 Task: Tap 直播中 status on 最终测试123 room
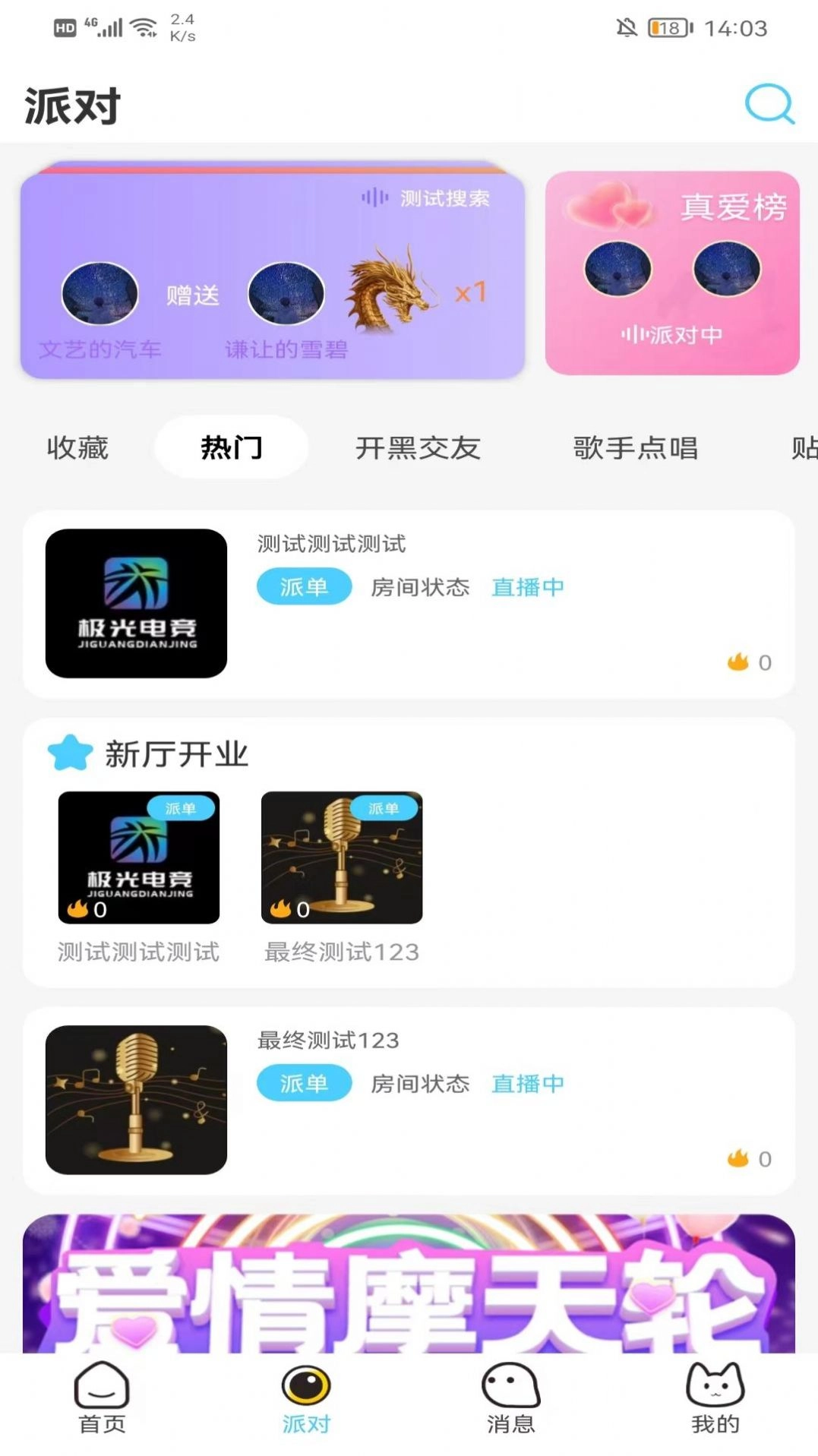[527, 1084]
